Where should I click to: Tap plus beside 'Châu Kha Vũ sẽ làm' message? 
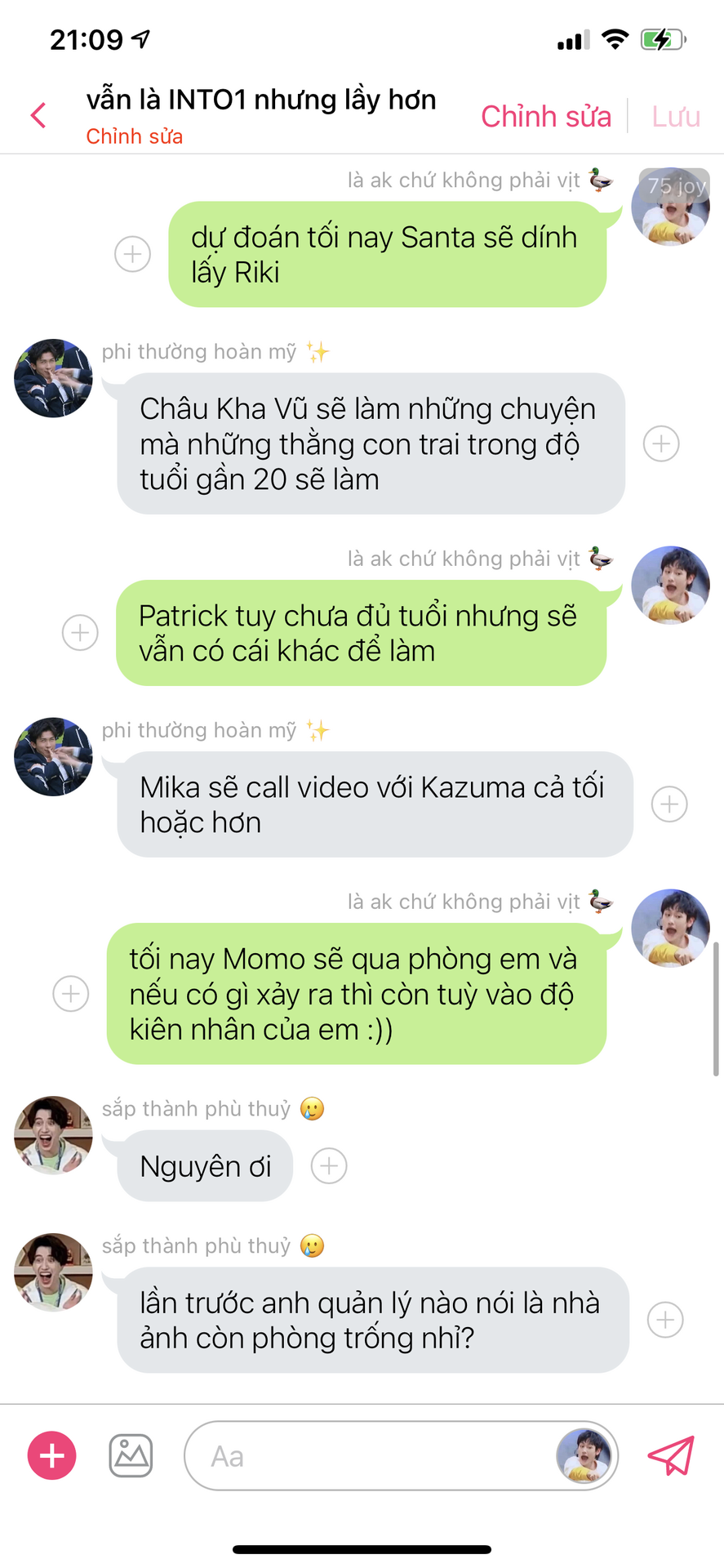661,443
